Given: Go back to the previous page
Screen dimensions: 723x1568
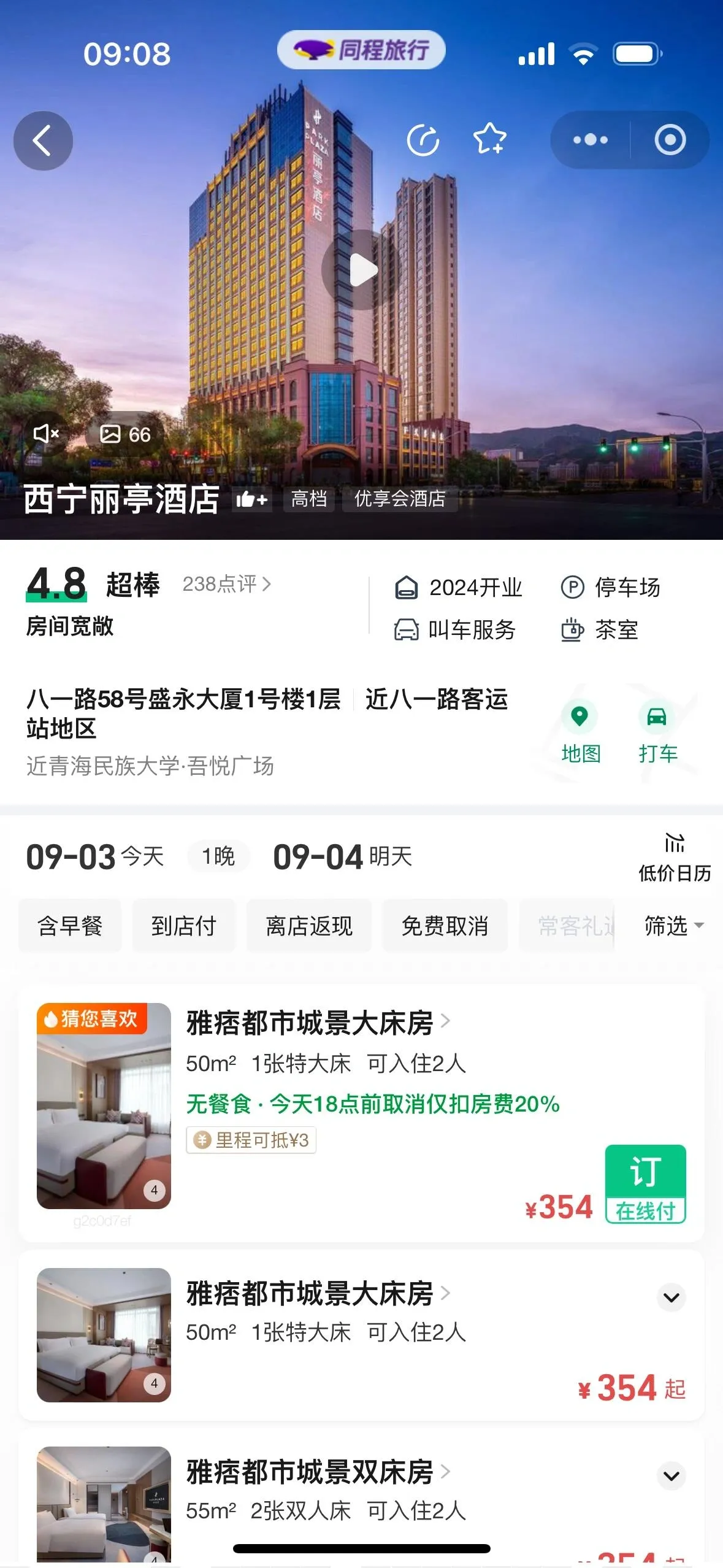Looking at the screenshot, I should [x=43, y=140].
